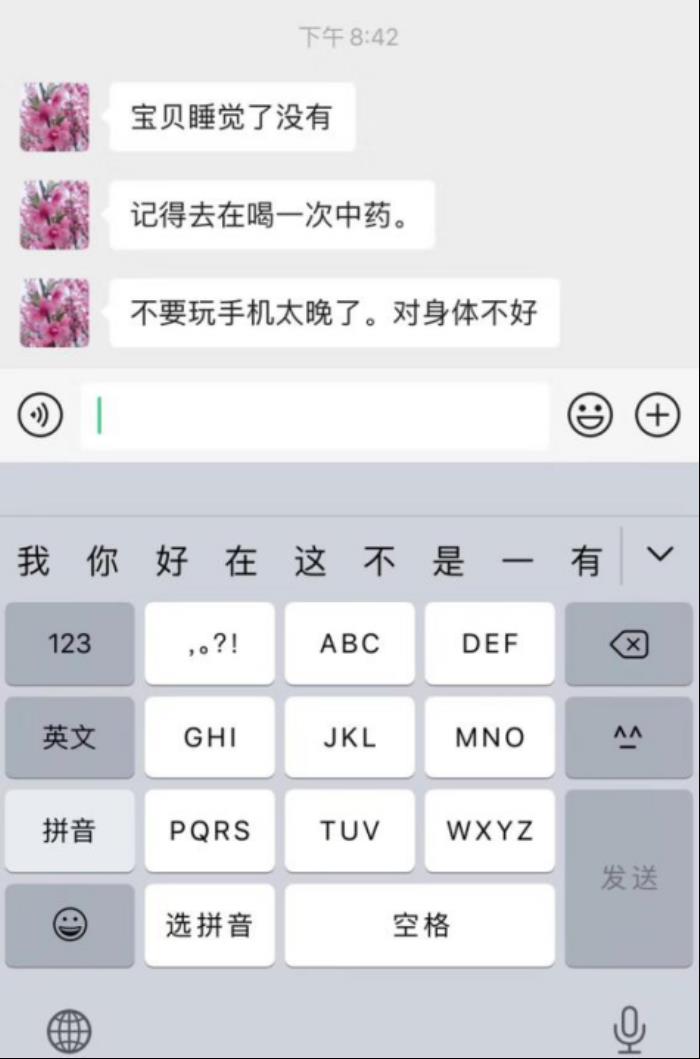Tap the 空格 space key
The image size is (700, 1059).
[420, 925]
